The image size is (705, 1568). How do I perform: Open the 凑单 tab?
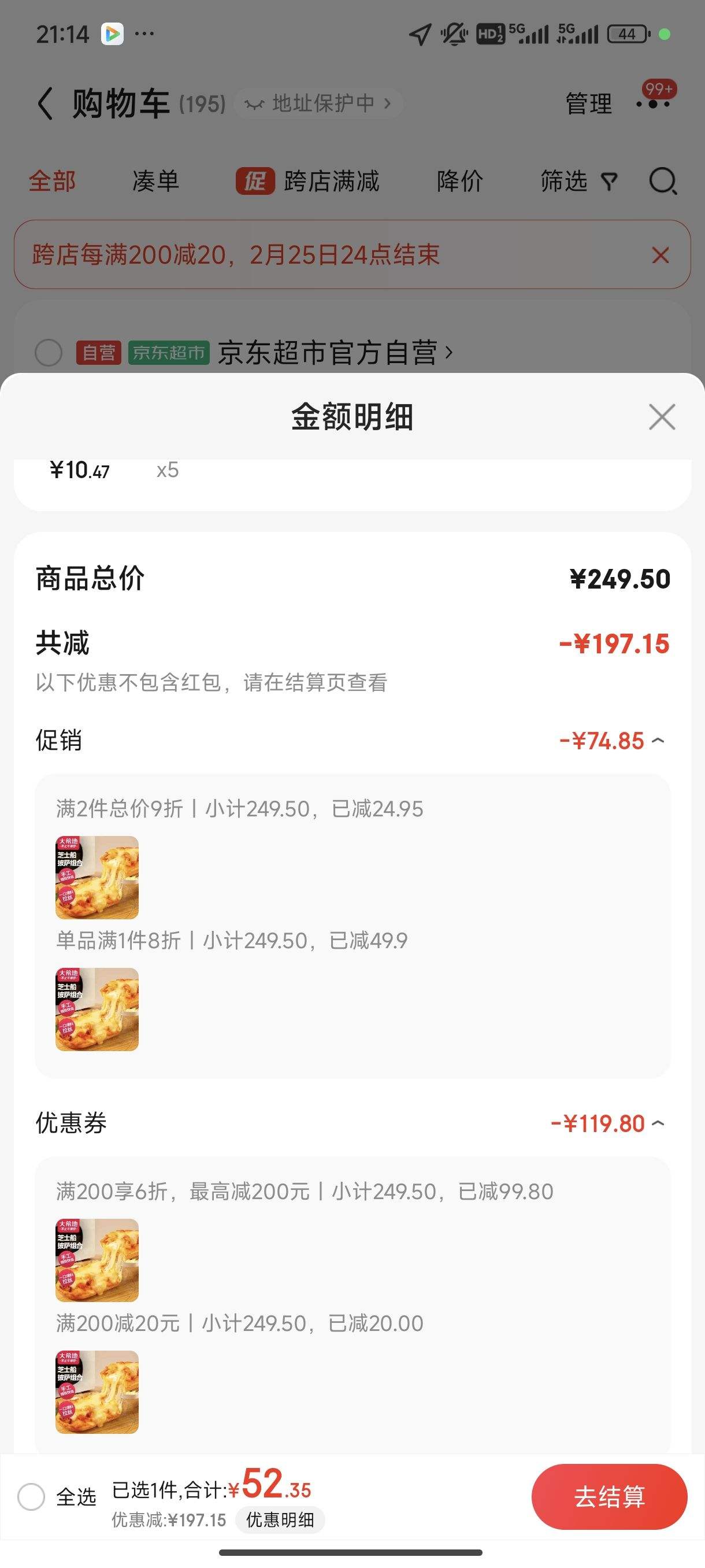154,182
